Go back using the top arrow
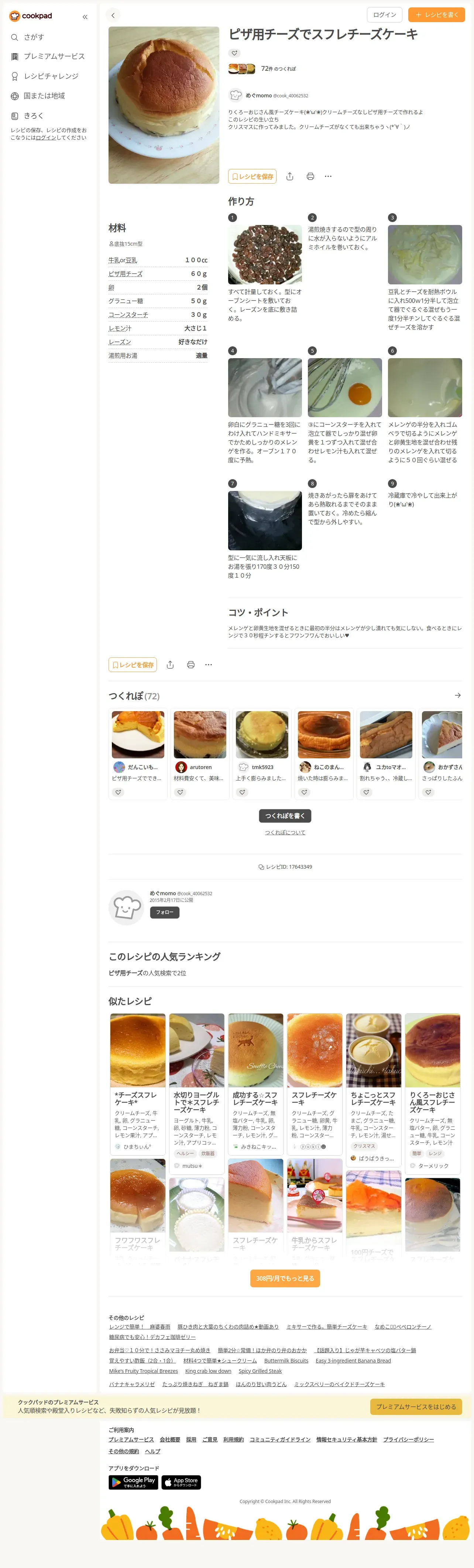The width and height of the screenshot is (474, 1568). click(113, 15)
